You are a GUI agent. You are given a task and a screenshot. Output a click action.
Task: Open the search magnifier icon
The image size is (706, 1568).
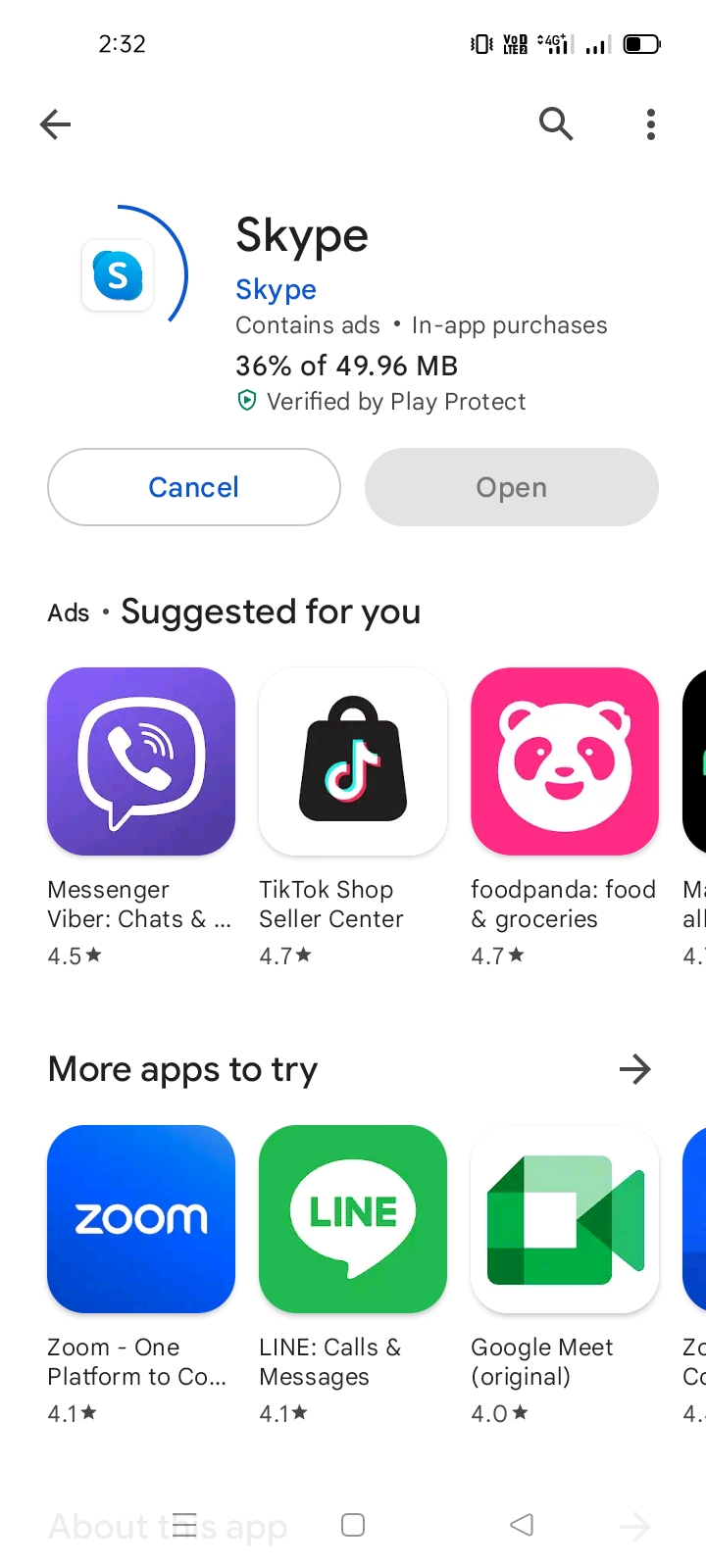556,124
